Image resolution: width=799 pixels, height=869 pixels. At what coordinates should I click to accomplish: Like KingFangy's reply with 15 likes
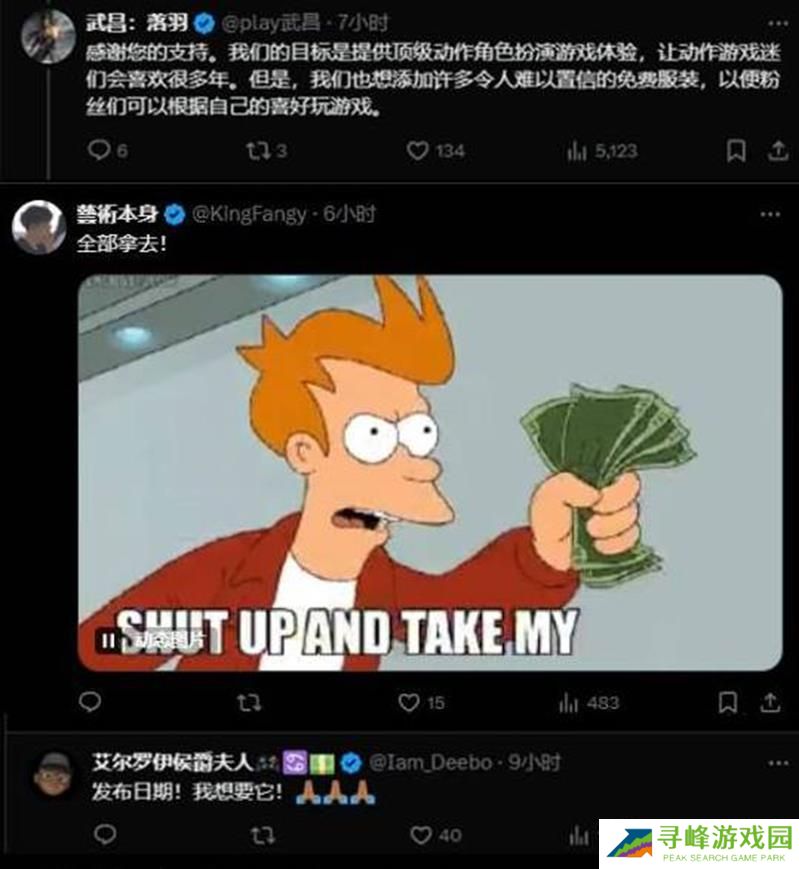(409, 703)
